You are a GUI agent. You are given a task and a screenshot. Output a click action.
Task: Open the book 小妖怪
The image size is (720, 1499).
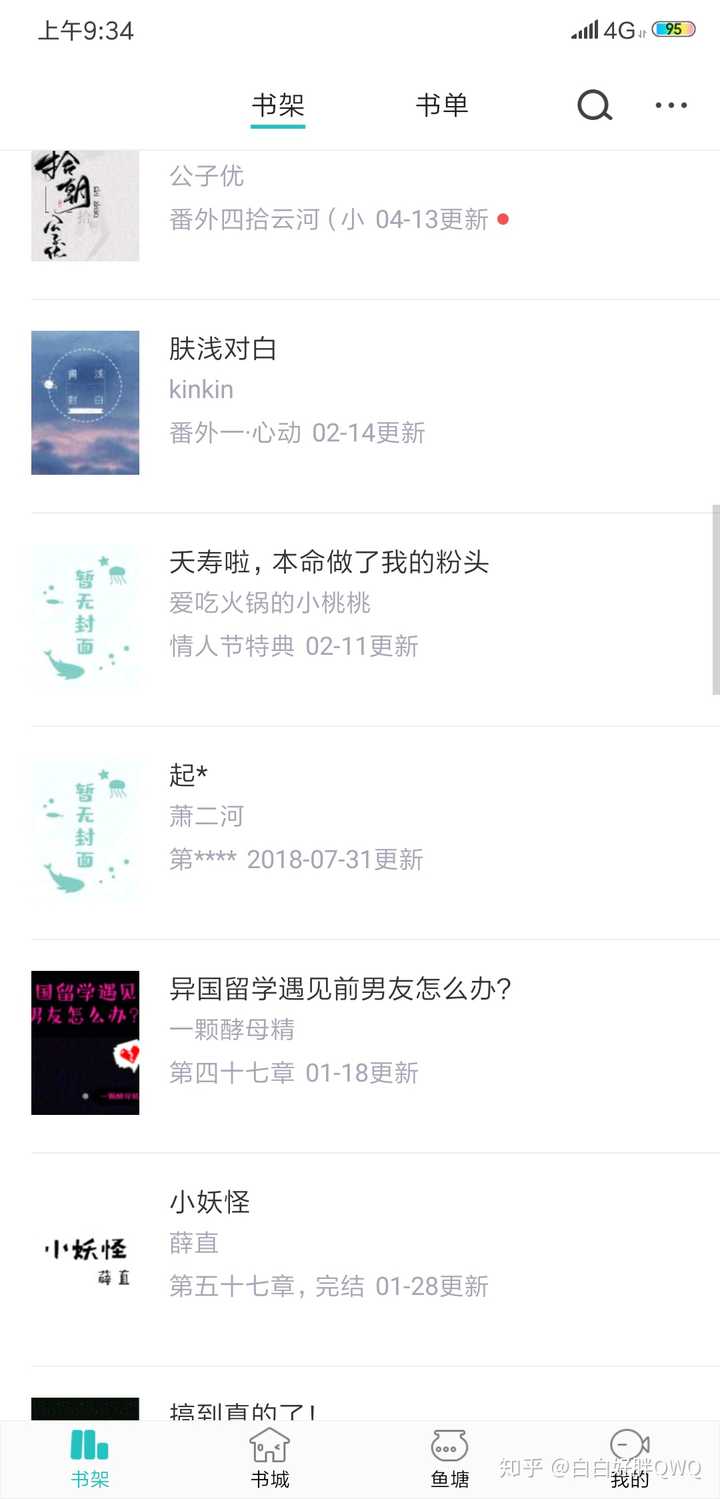[x=209, y=1203]
